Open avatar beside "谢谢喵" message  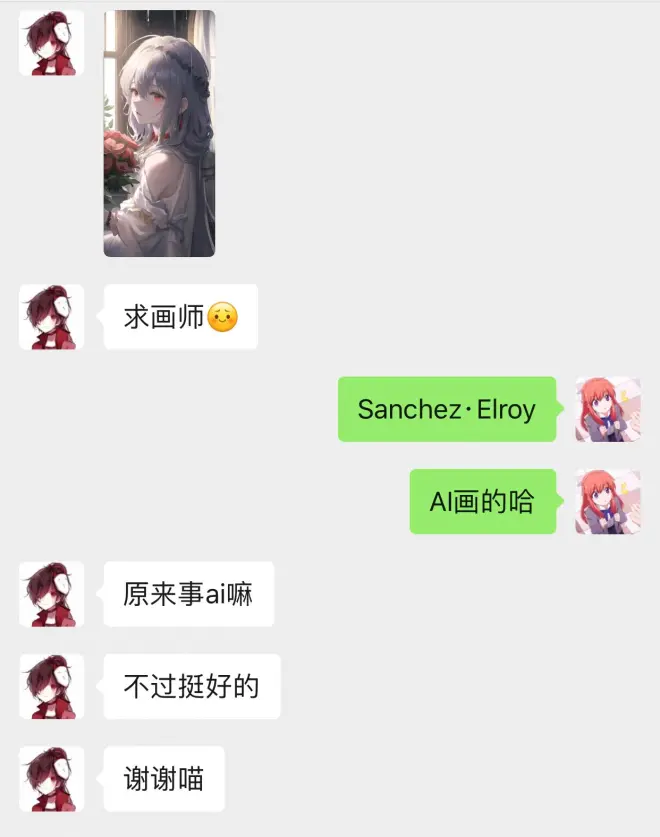(x=51, y=778)
